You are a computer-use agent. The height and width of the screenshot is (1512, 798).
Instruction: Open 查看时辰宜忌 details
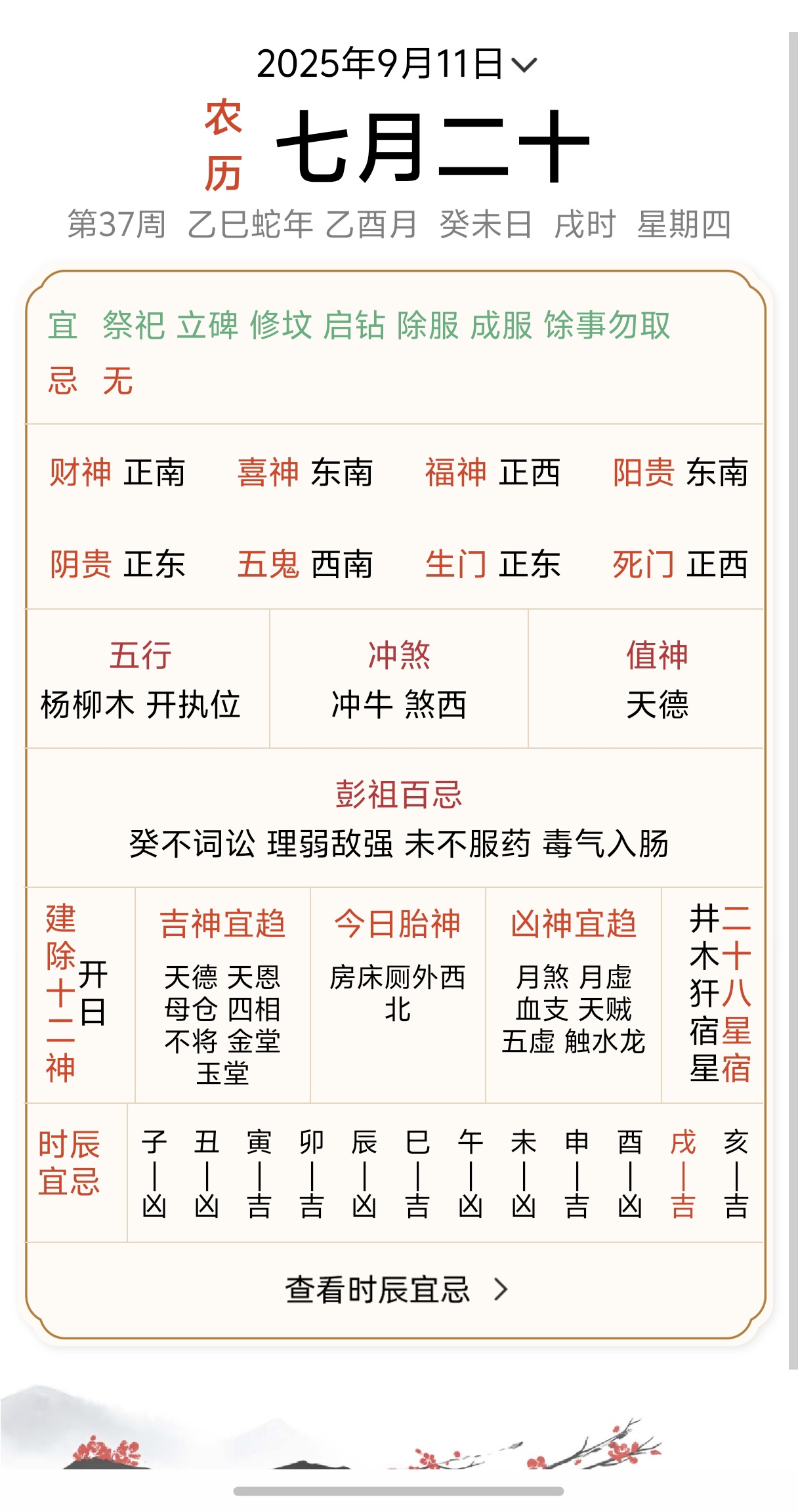(x=396, y=1290)
